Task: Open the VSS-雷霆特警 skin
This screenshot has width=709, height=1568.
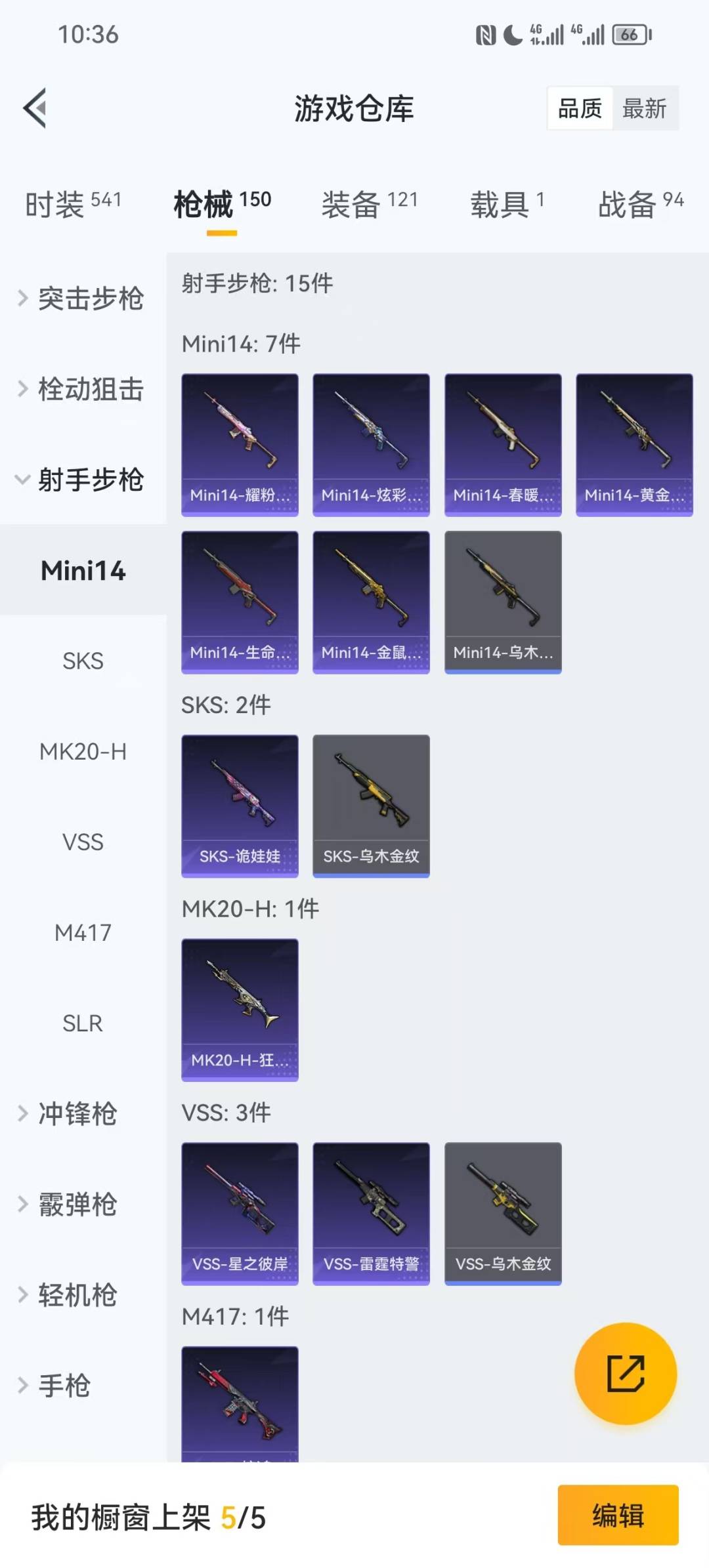Action: tap(371, 1212)
